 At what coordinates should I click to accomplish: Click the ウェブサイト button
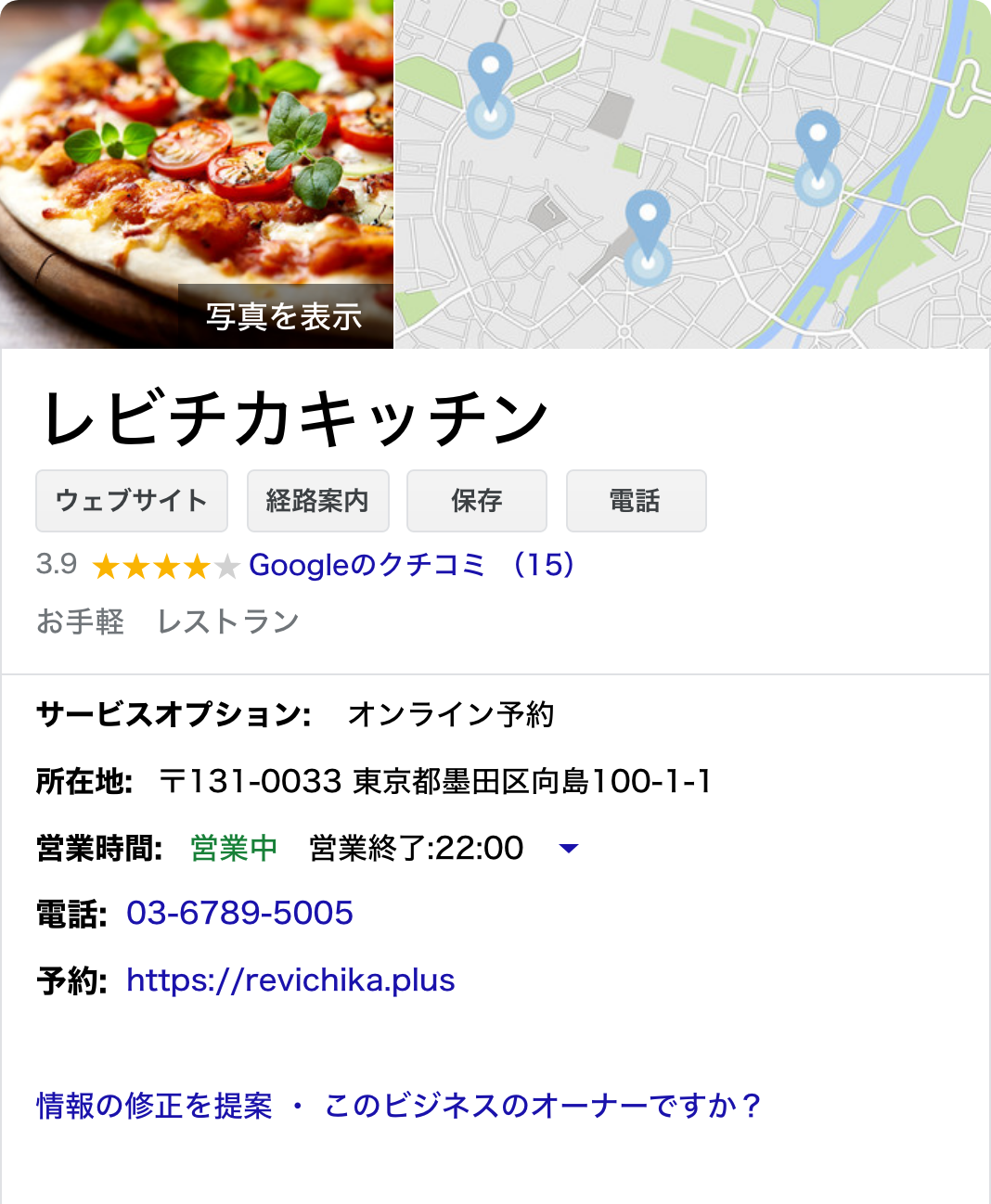pyautogui.click(x=131, y=501)
